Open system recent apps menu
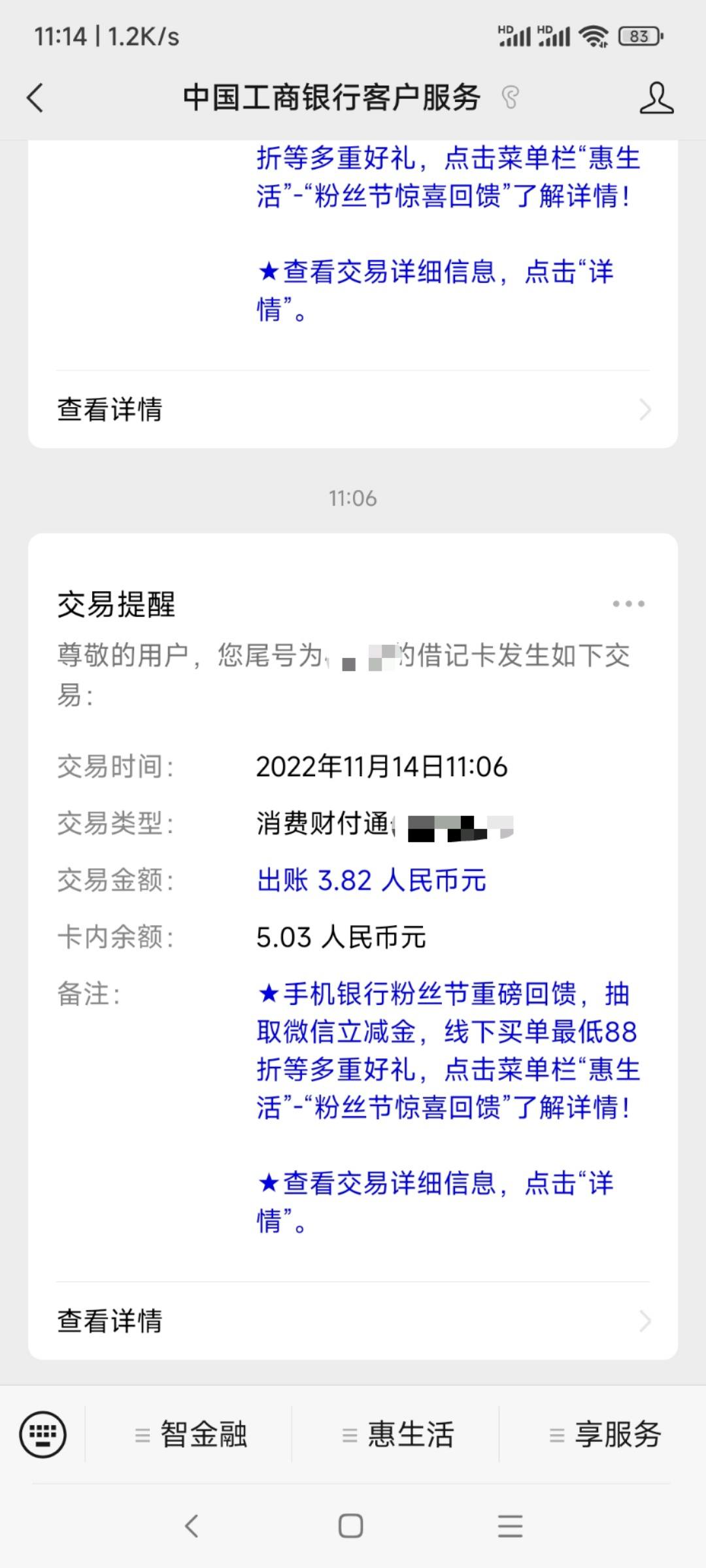The height and width of the screenshot is (1568, 706). 510,1526
